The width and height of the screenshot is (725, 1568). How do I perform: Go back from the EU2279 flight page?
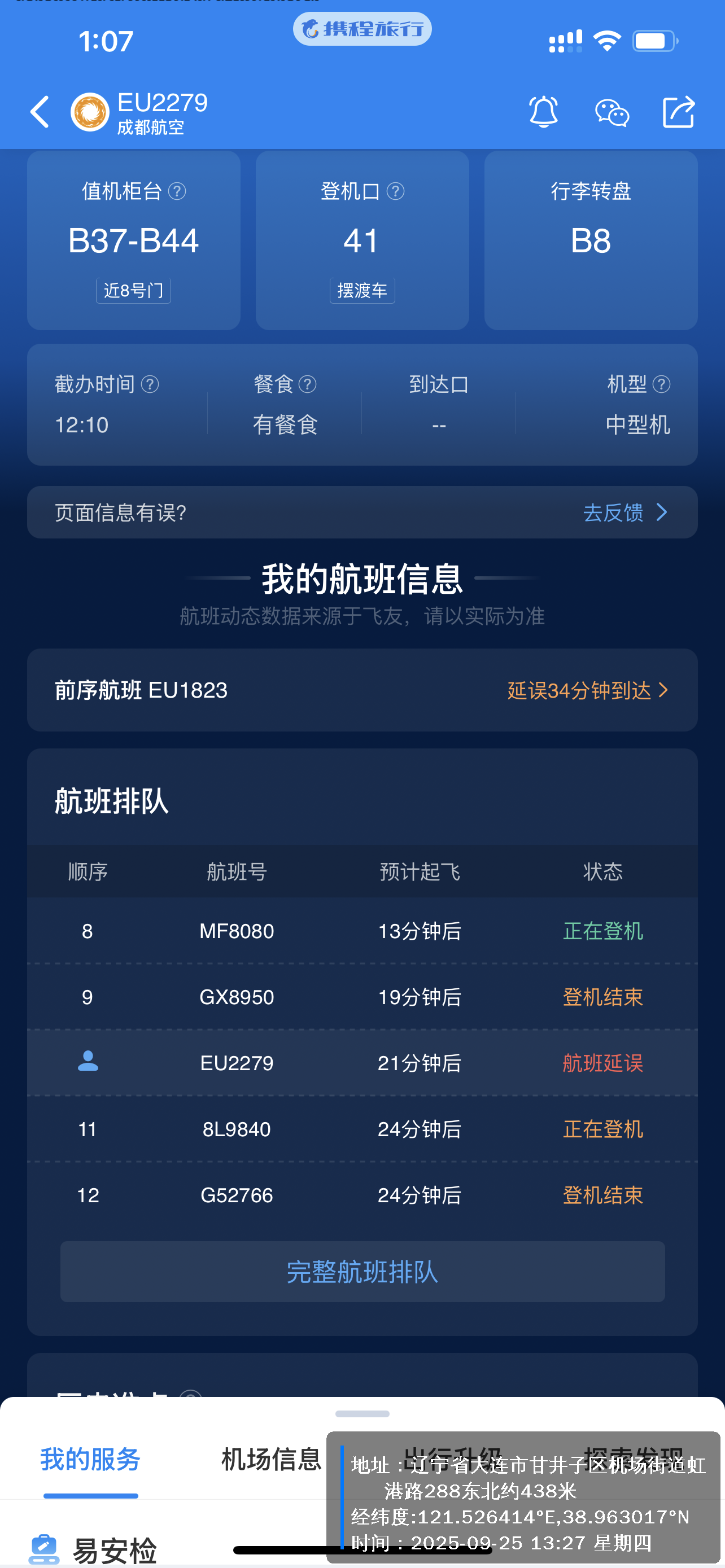coord(40,112)
